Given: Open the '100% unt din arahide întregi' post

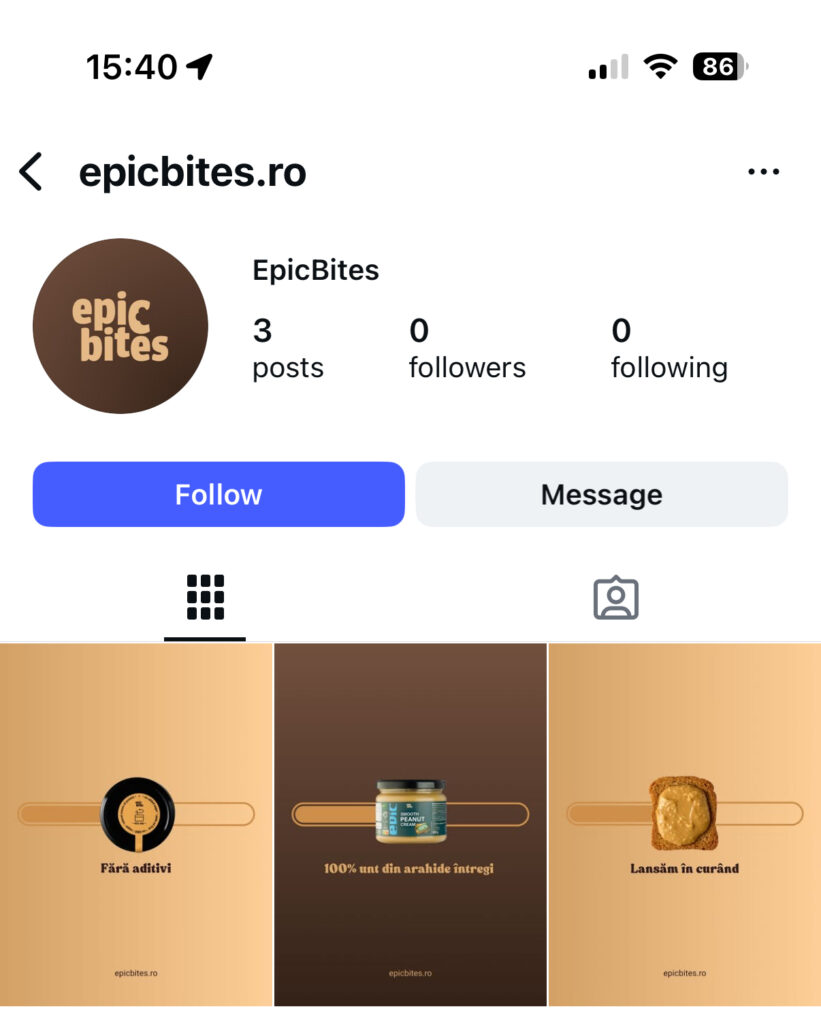Looking at the screenshot, I should pos(410,824).
